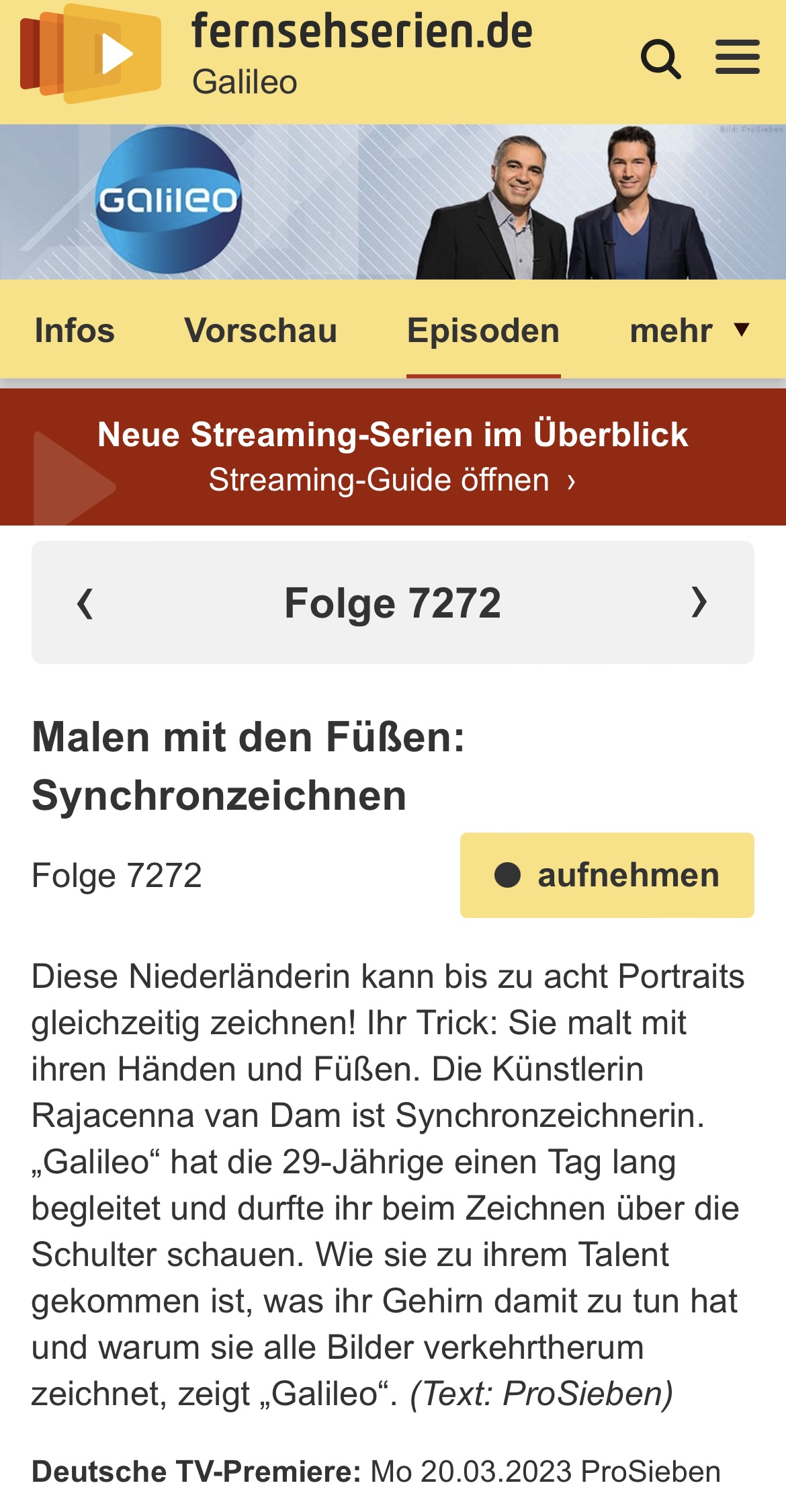Switch to the Infos tab
Image resolution: width=786 pixels, height=1512 pixels.
point(75,330)
